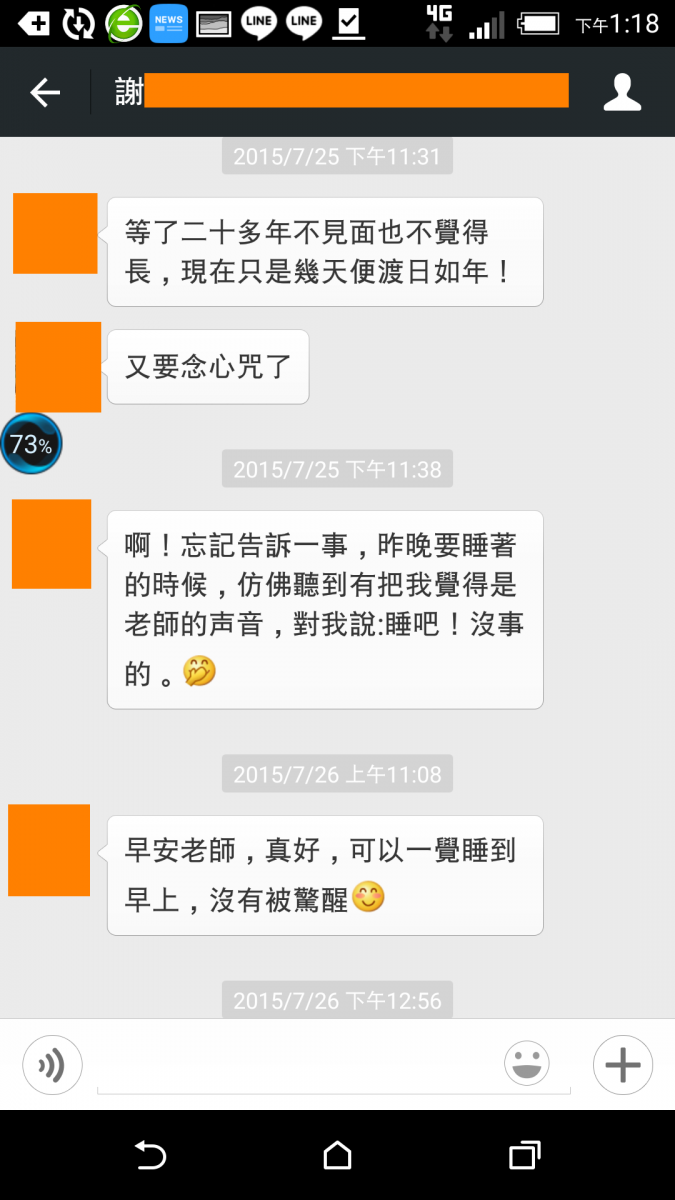This screenshot has height=1200, width=675.
Task: Switch to voice message input
Action: 52,1065
